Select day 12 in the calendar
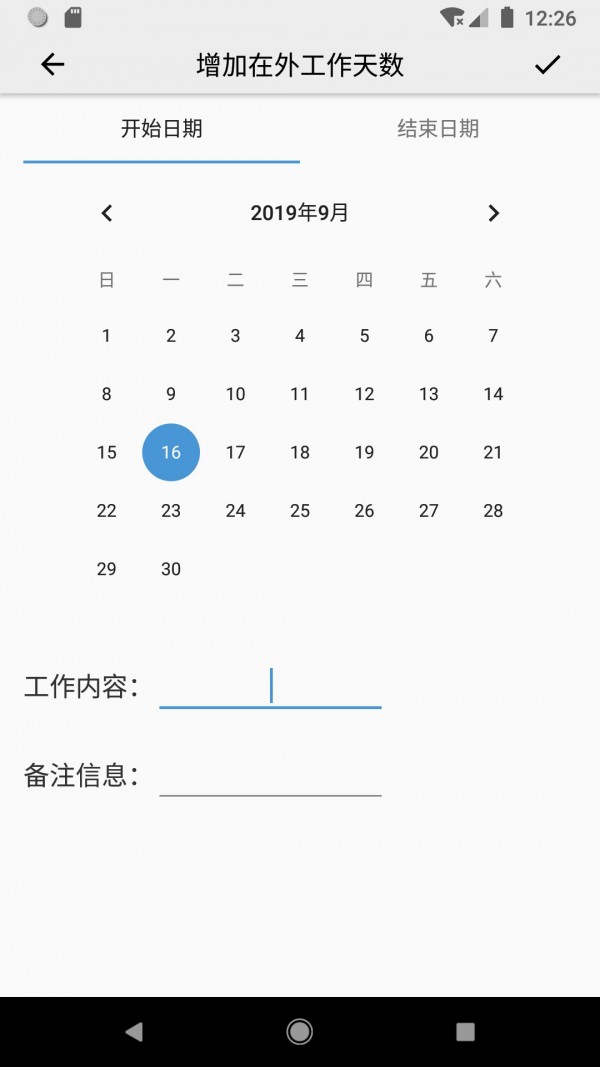Image resolution: width=600 pixels, height=1067 pixels. tap(364, 394)
